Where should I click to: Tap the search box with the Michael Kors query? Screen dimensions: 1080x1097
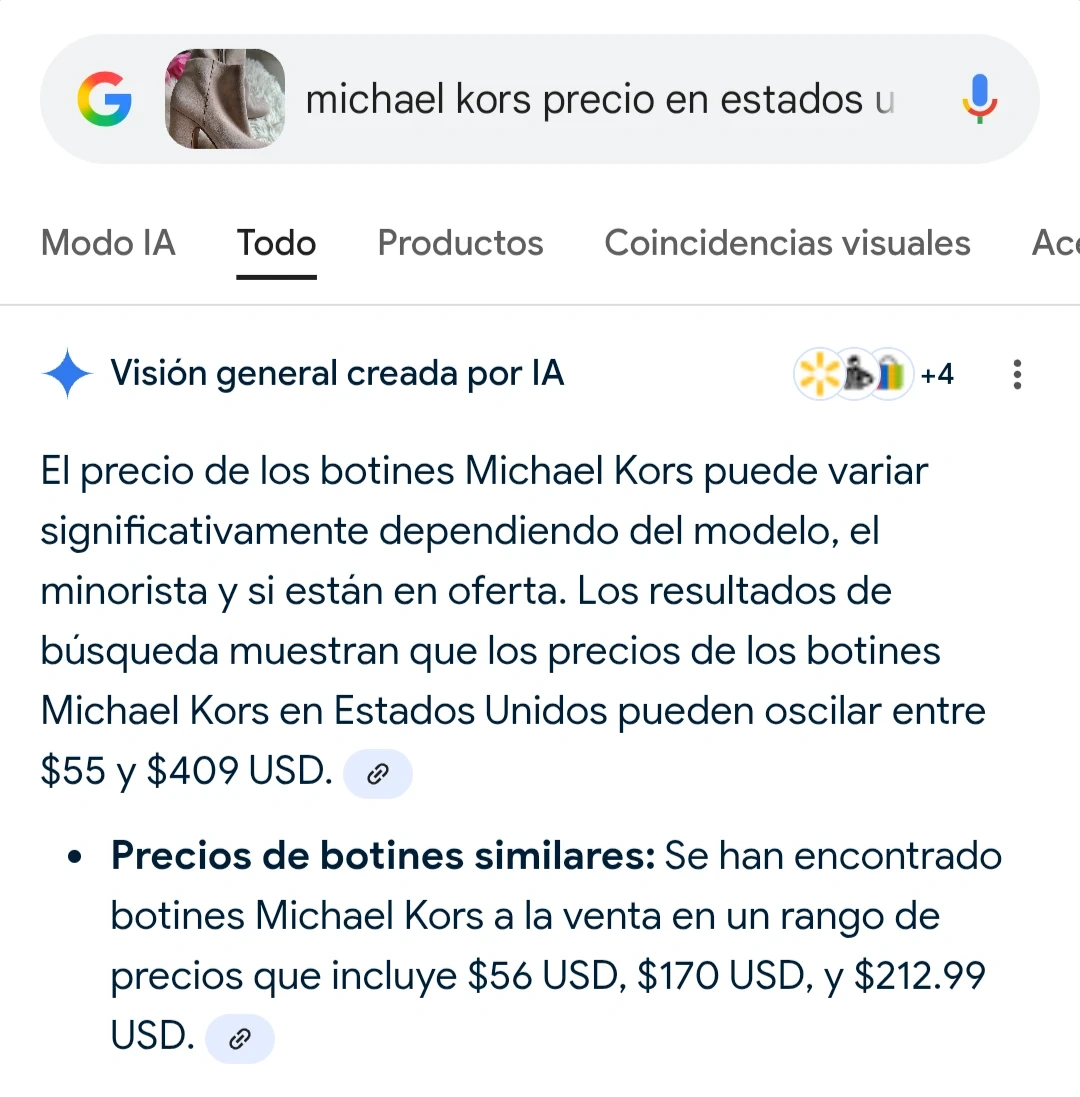(x=600, y=100)
